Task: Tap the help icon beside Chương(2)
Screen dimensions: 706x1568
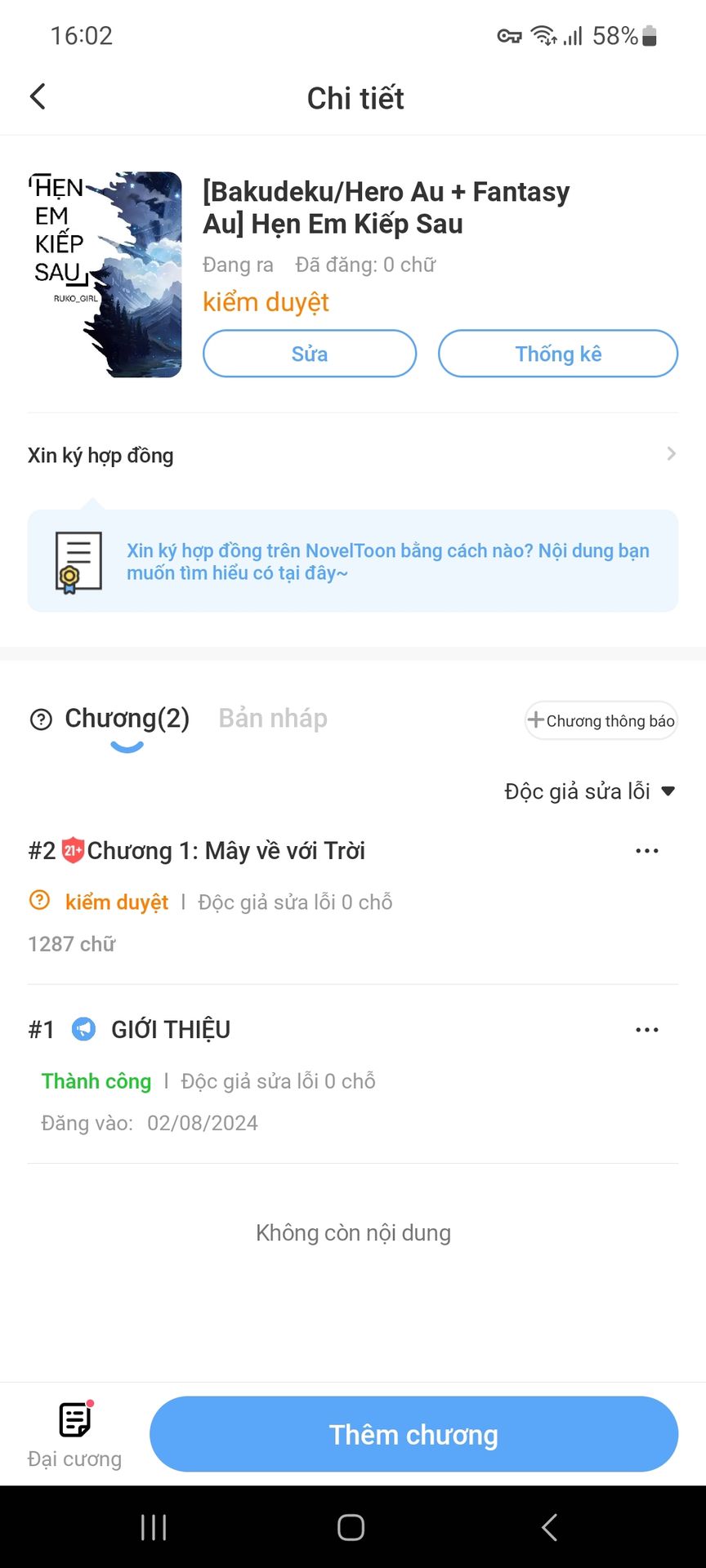Action: [41, 719]
